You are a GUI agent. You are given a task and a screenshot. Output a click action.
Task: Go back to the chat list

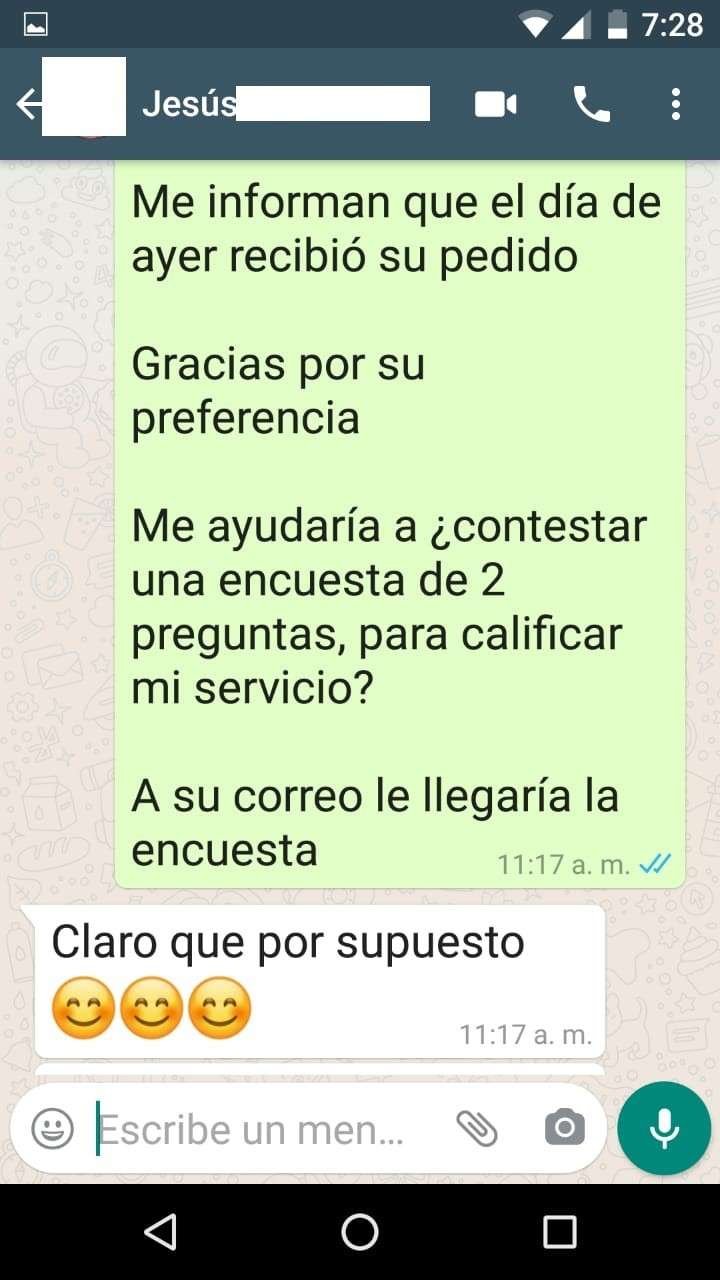tap(28, 104)
